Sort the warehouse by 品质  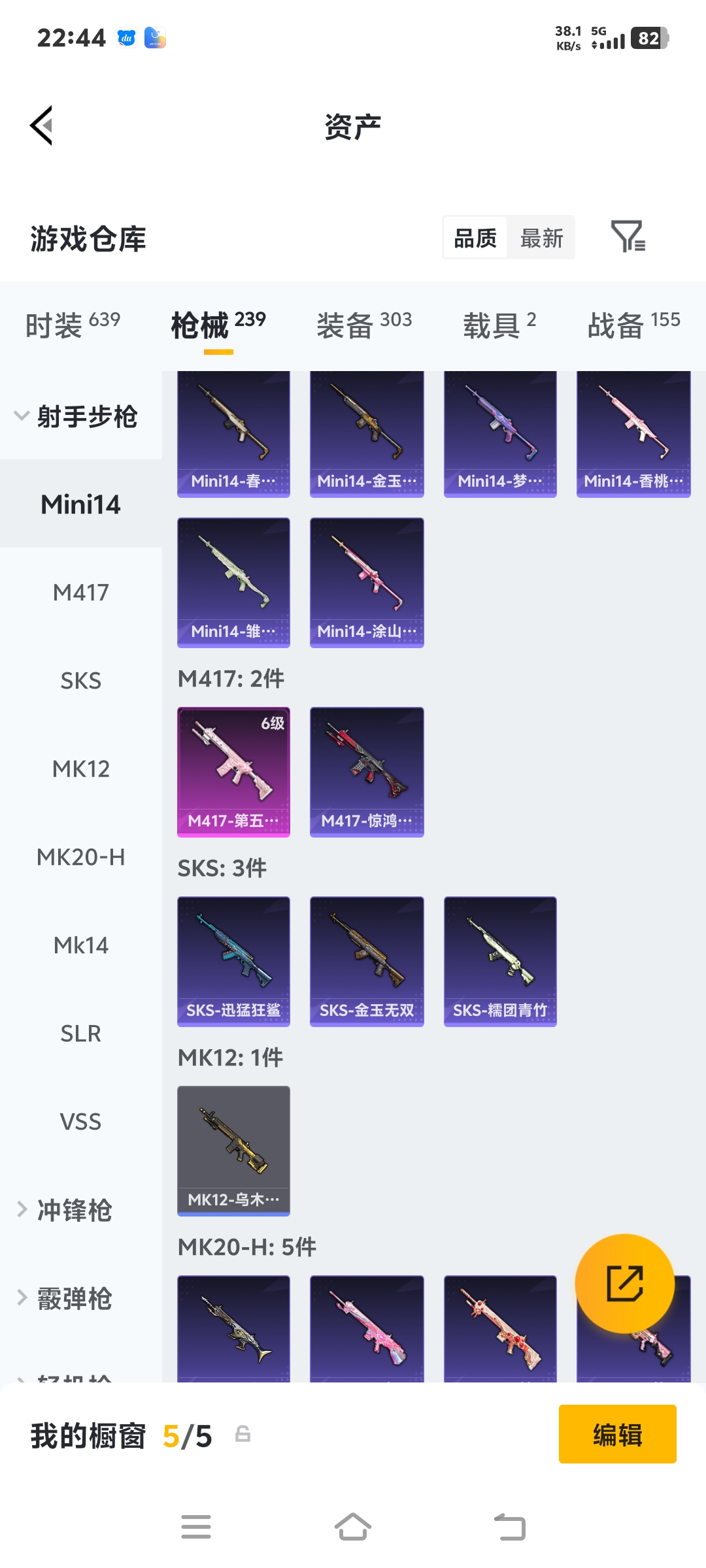[475, 238]
